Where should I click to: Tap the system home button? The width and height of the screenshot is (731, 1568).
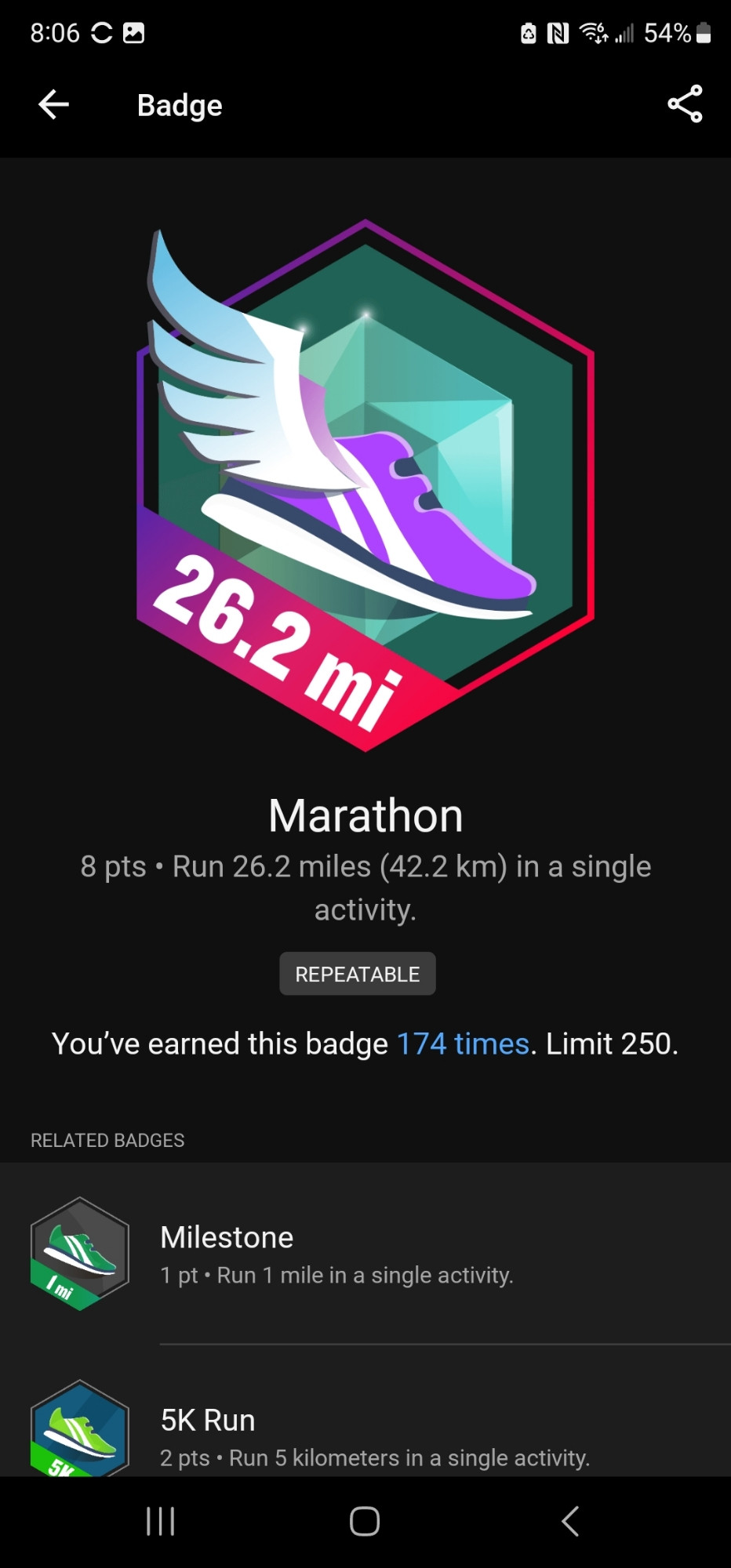(365, 1522)
